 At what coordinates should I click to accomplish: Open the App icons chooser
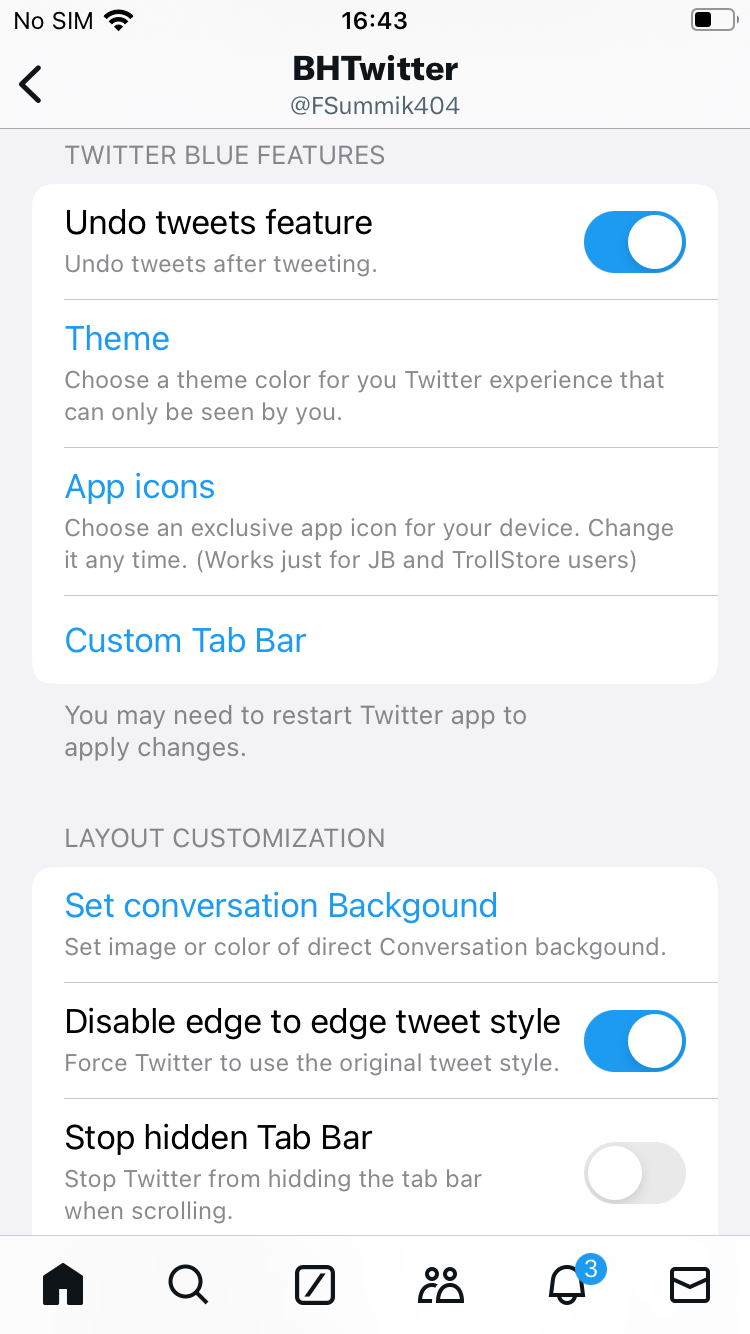tap(375, 521)
